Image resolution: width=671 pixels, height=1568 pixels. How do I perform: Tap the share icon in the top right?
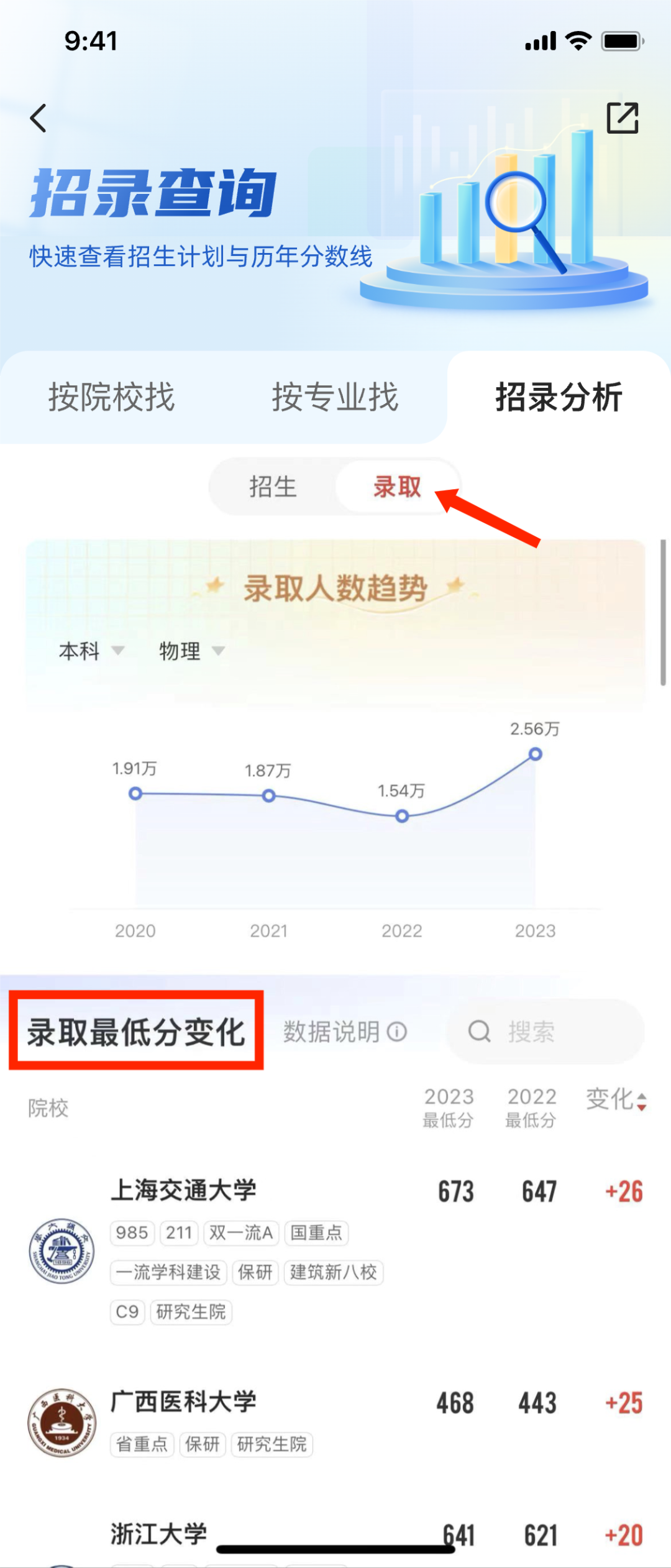point(623,118)
